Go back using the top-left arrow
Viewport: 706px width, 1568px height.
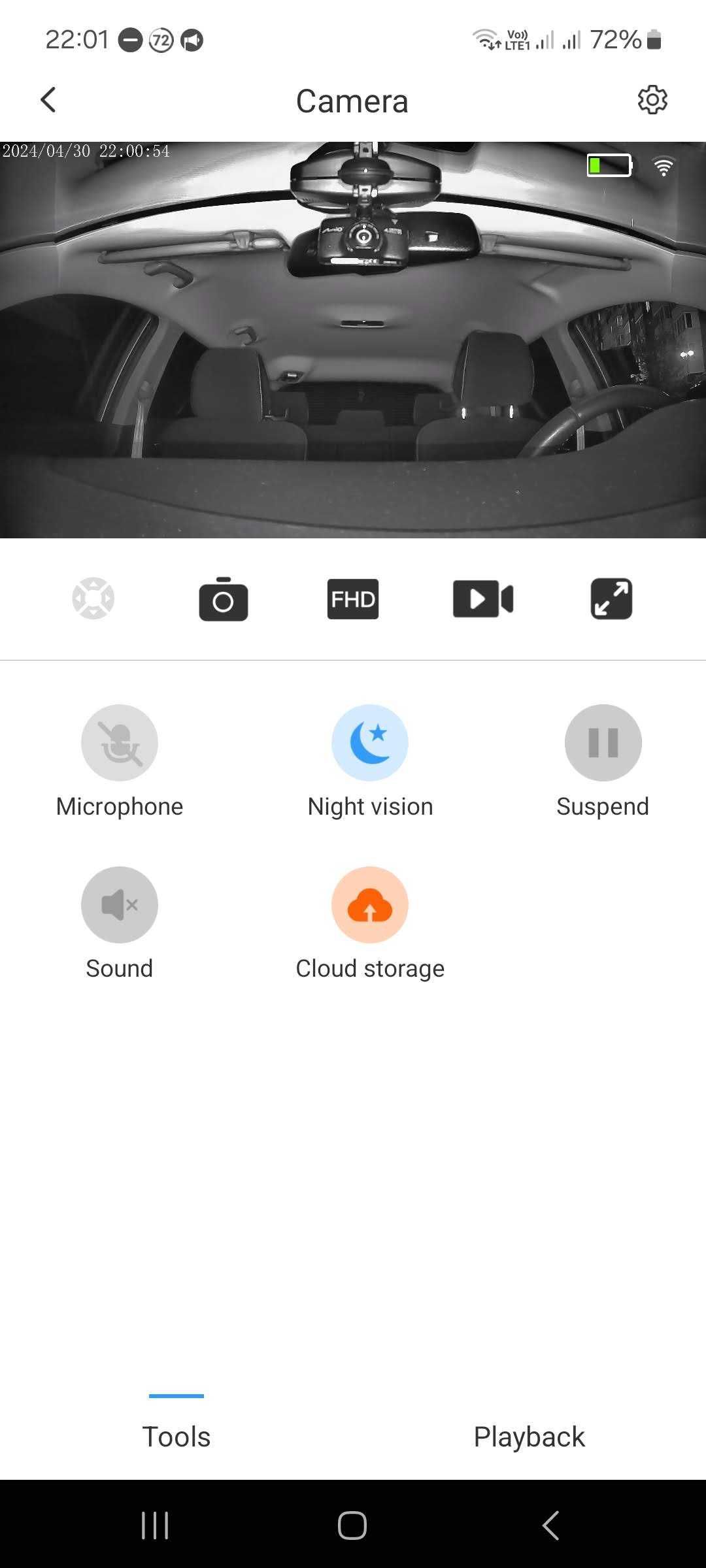click(48, 100)
